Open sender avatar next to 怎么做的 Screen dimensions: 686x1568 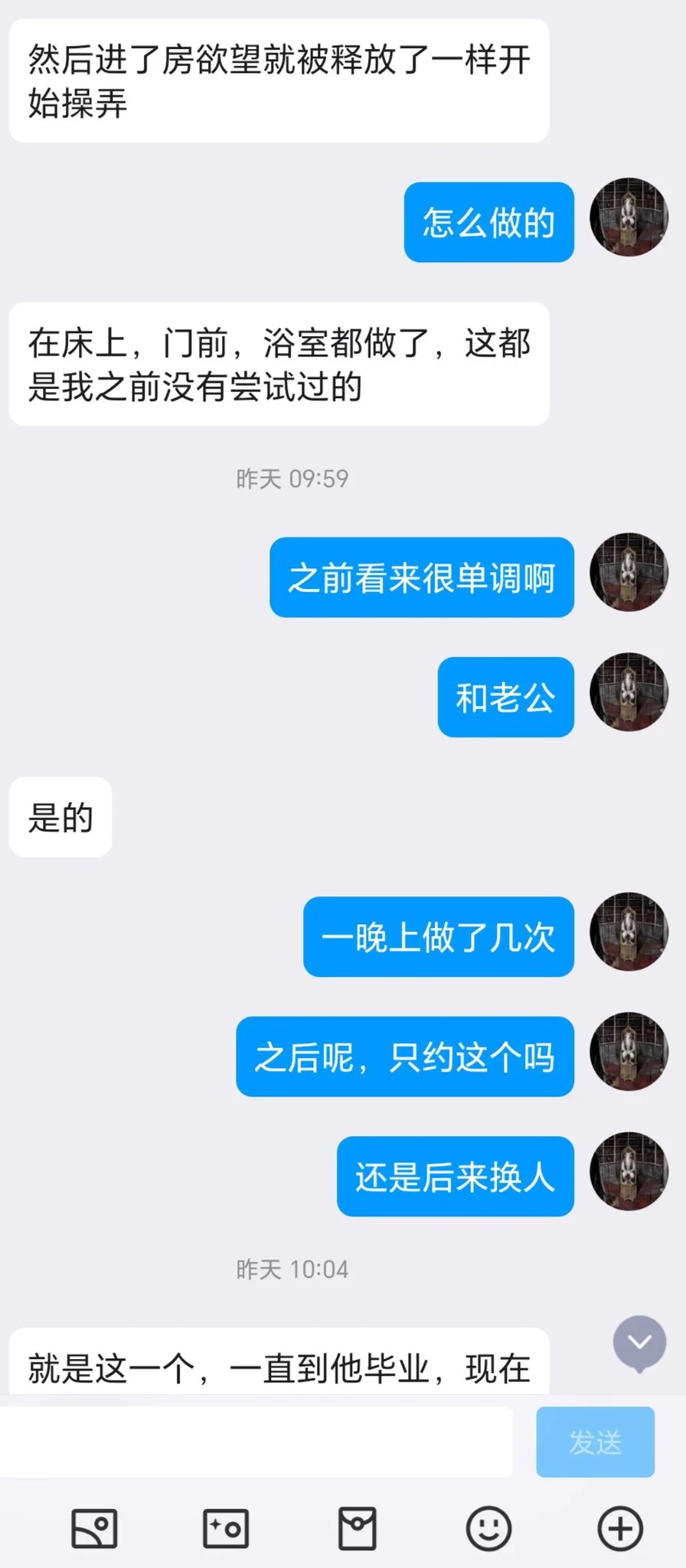[629, 217]
